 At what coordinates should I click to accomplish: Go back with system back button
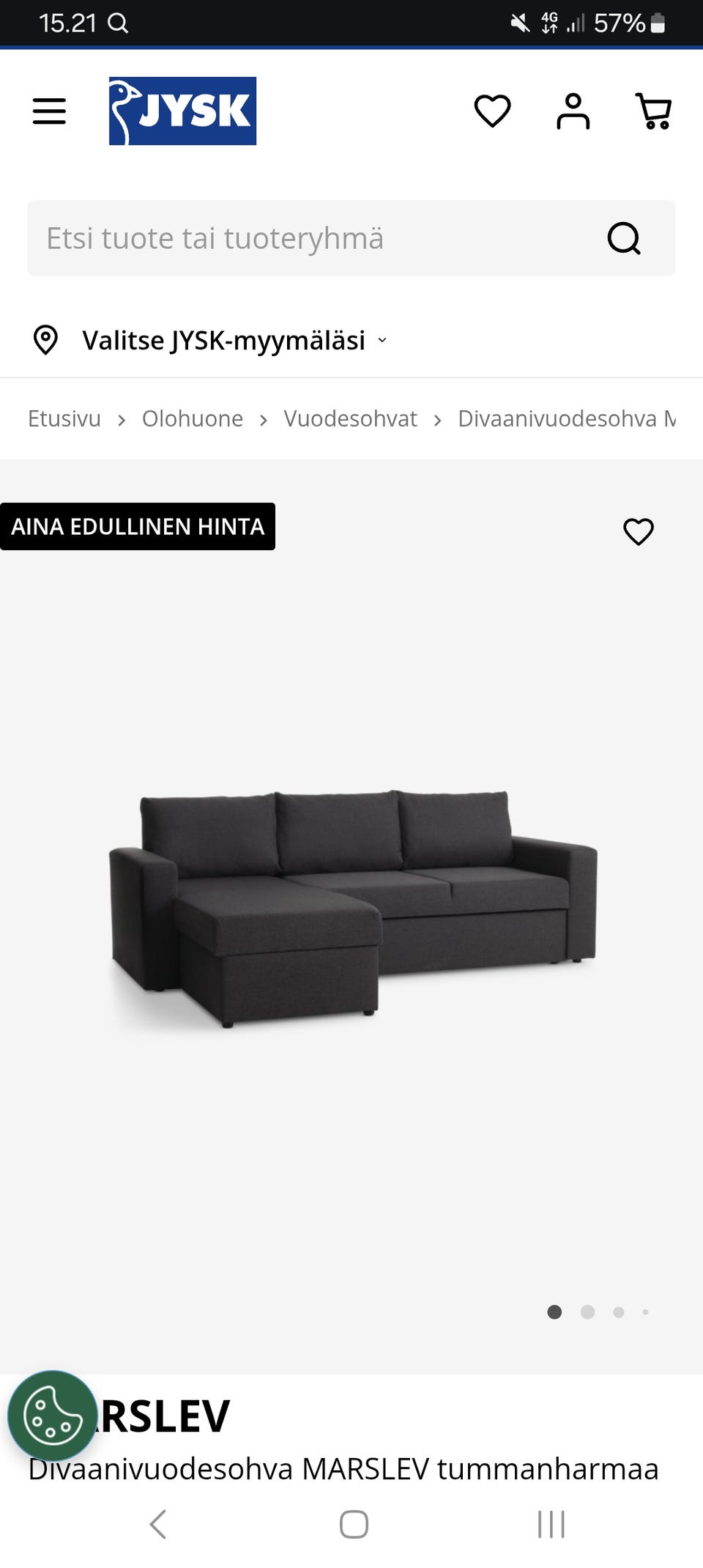[x=157, y=1524]
